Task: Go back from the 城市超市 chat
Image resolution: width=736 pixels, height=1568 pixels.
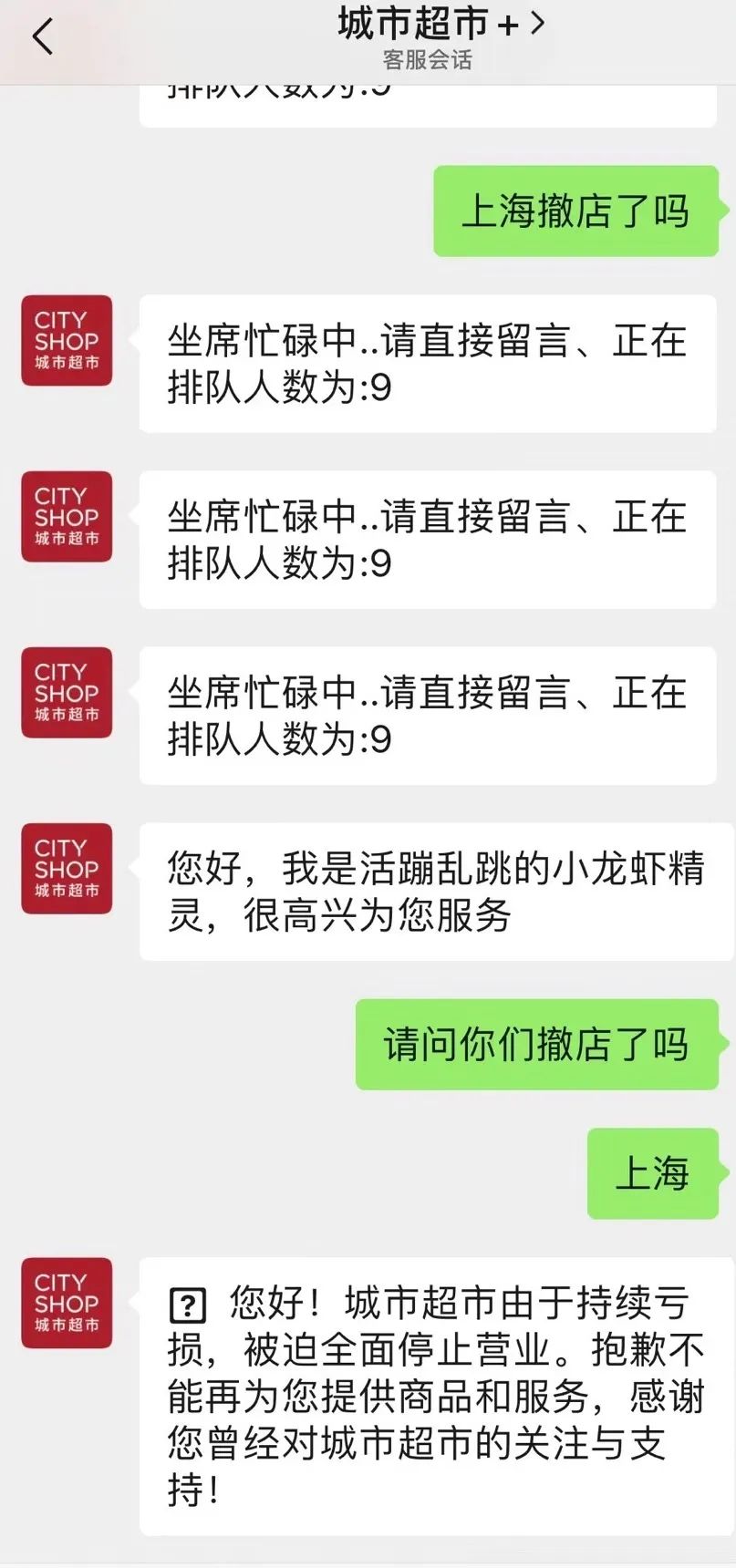Action: (x=42, y=37)
